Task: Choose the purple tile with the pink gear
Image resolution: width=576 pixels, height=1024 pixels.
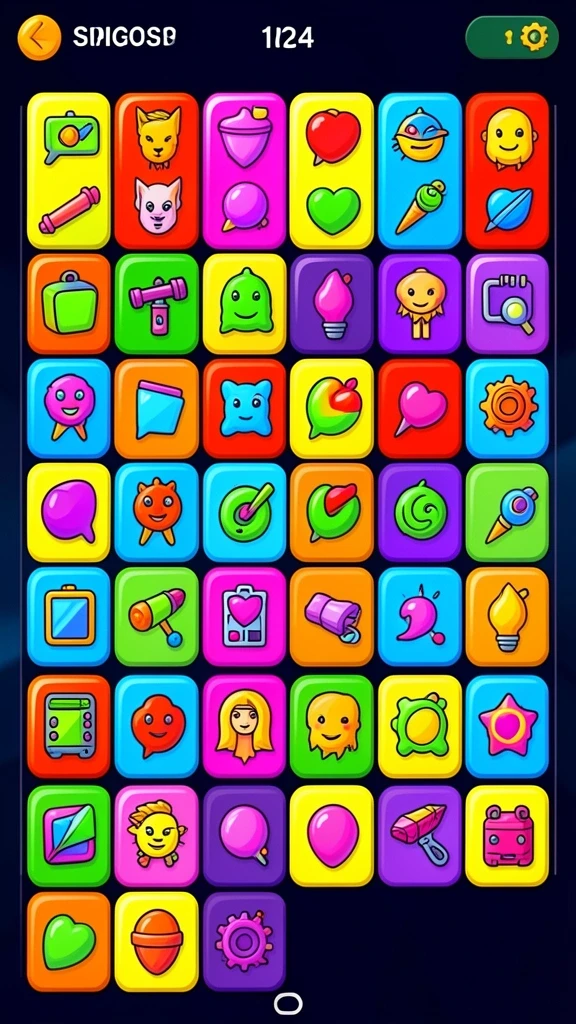Action: 244,942
